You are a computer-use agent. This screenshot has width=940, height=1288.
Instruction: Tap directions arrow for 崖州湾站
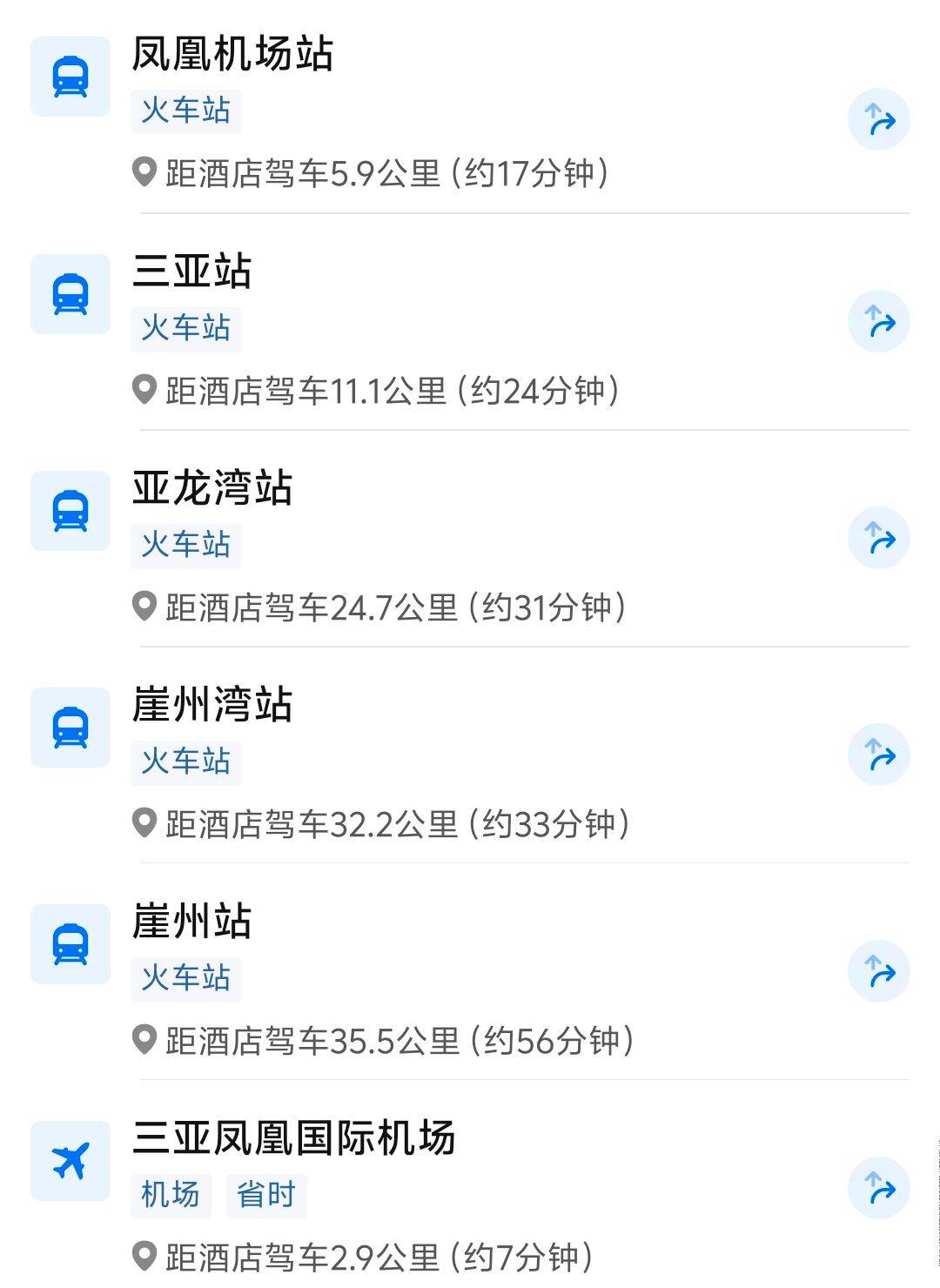point(878,755)
